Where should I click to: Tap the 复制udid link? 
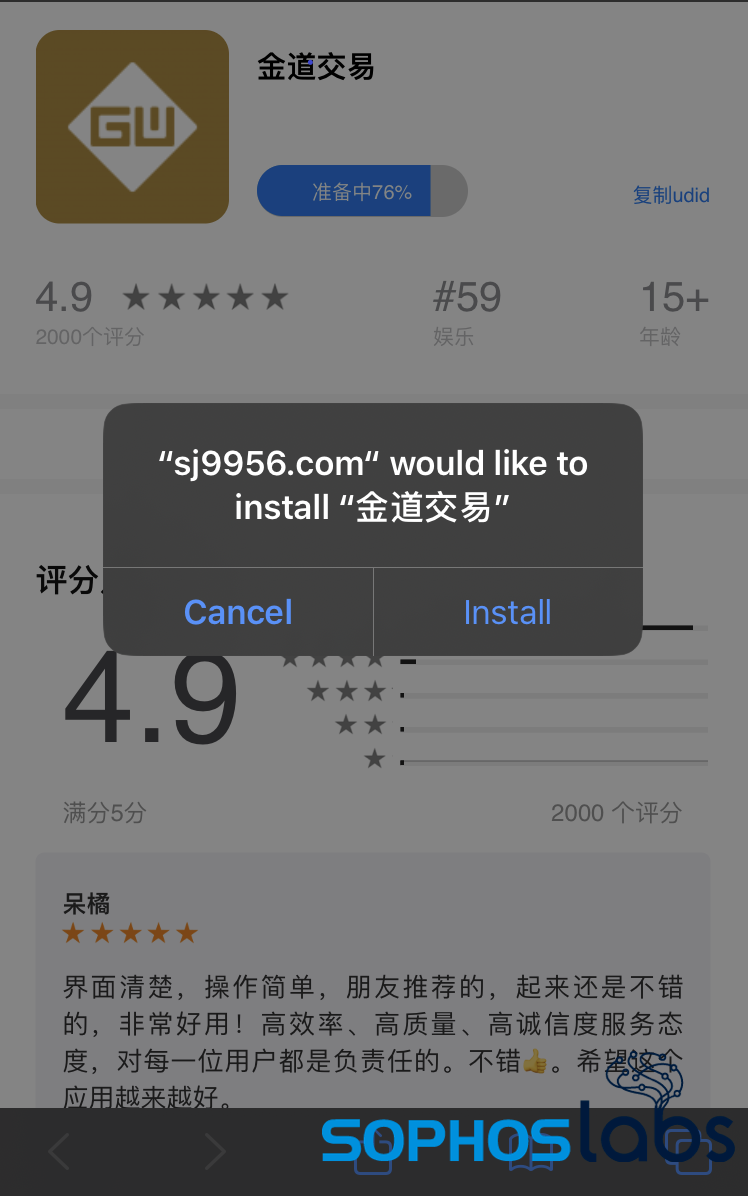point(671,195)
